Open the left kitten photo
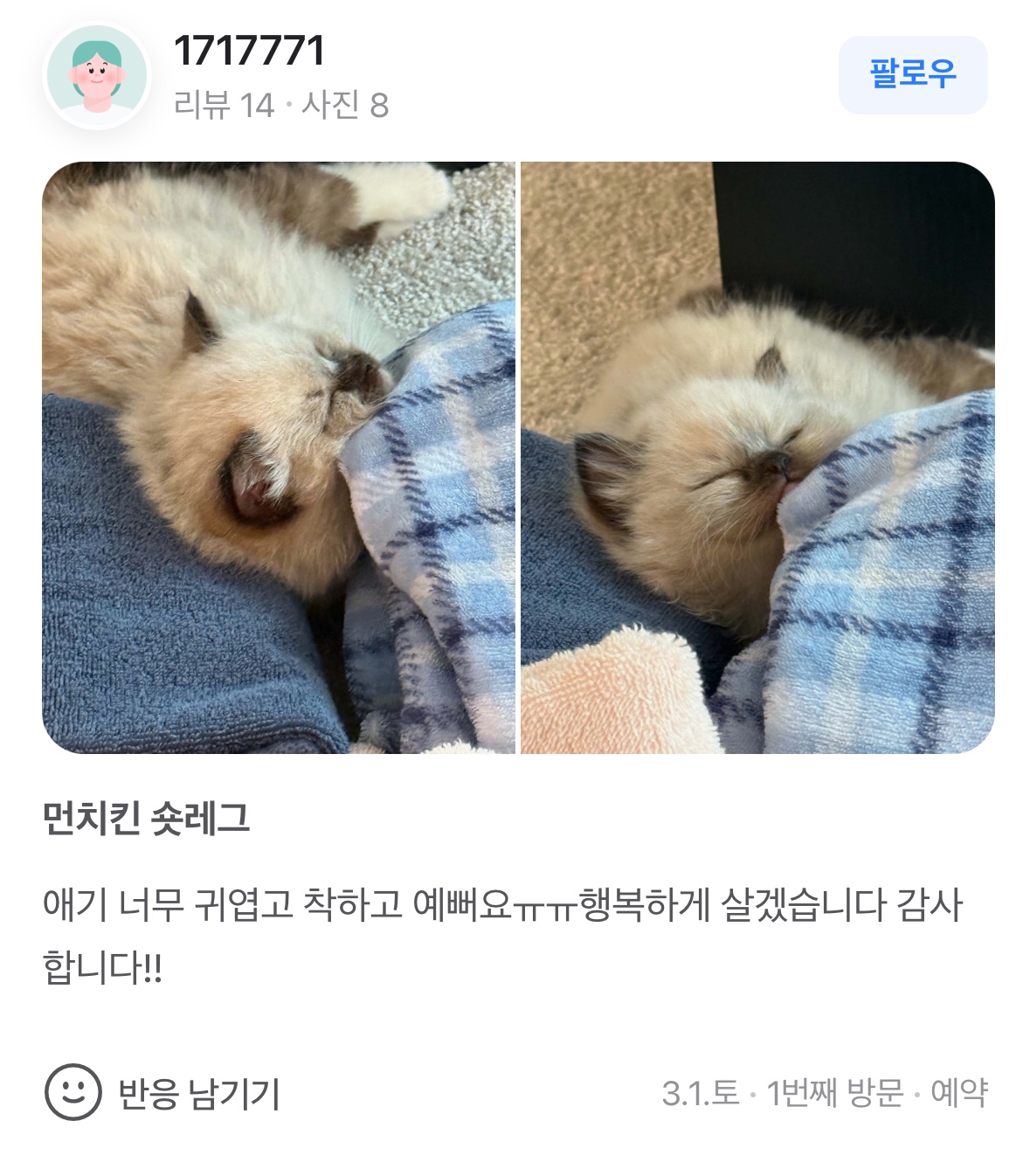The height and width of the screenshot is (1176, 1030). click(279, 457)
